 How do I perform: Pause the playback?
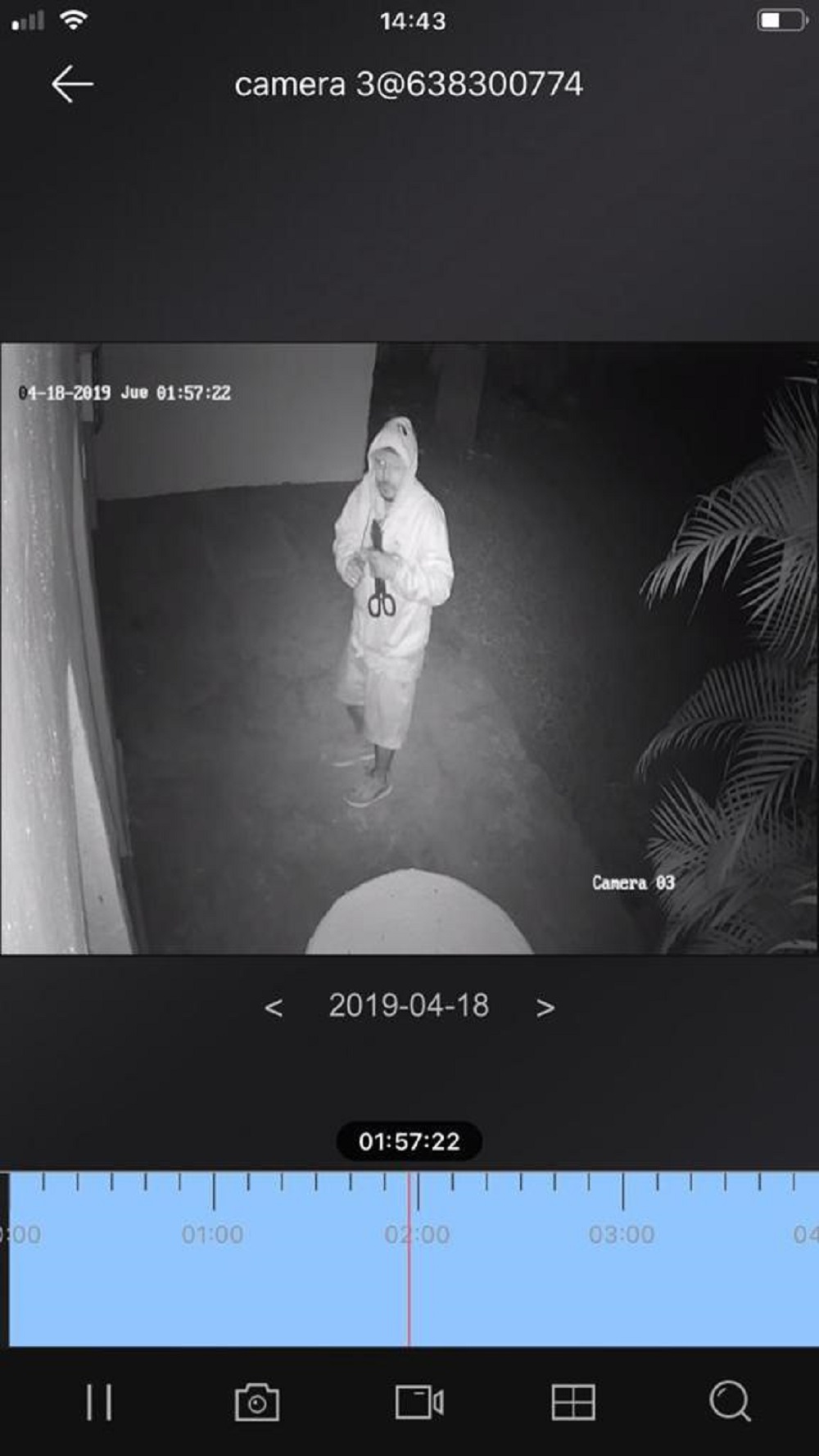pos(99,1402)
